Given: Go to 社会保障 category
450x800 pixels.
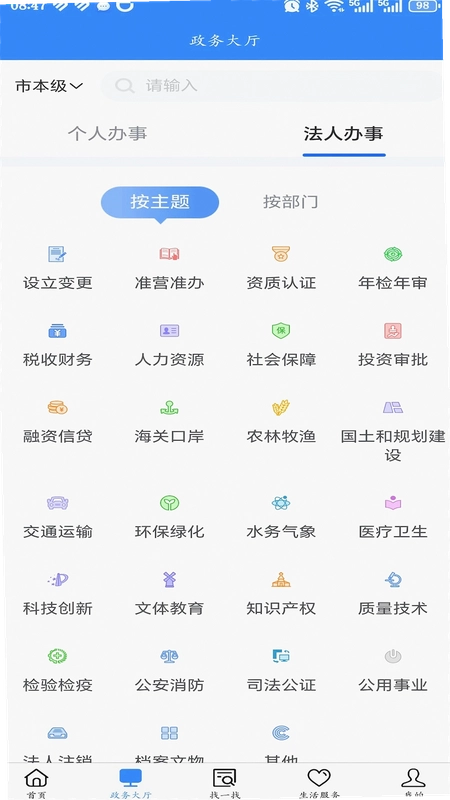Looking at the screenshot, I should pos(281,345).
